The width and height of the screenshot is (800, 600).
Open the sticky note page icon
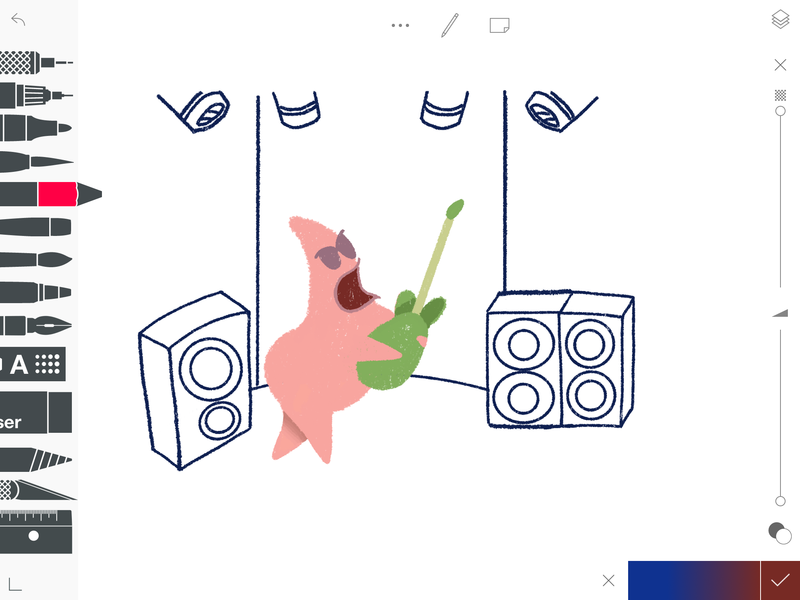[499, 26]
